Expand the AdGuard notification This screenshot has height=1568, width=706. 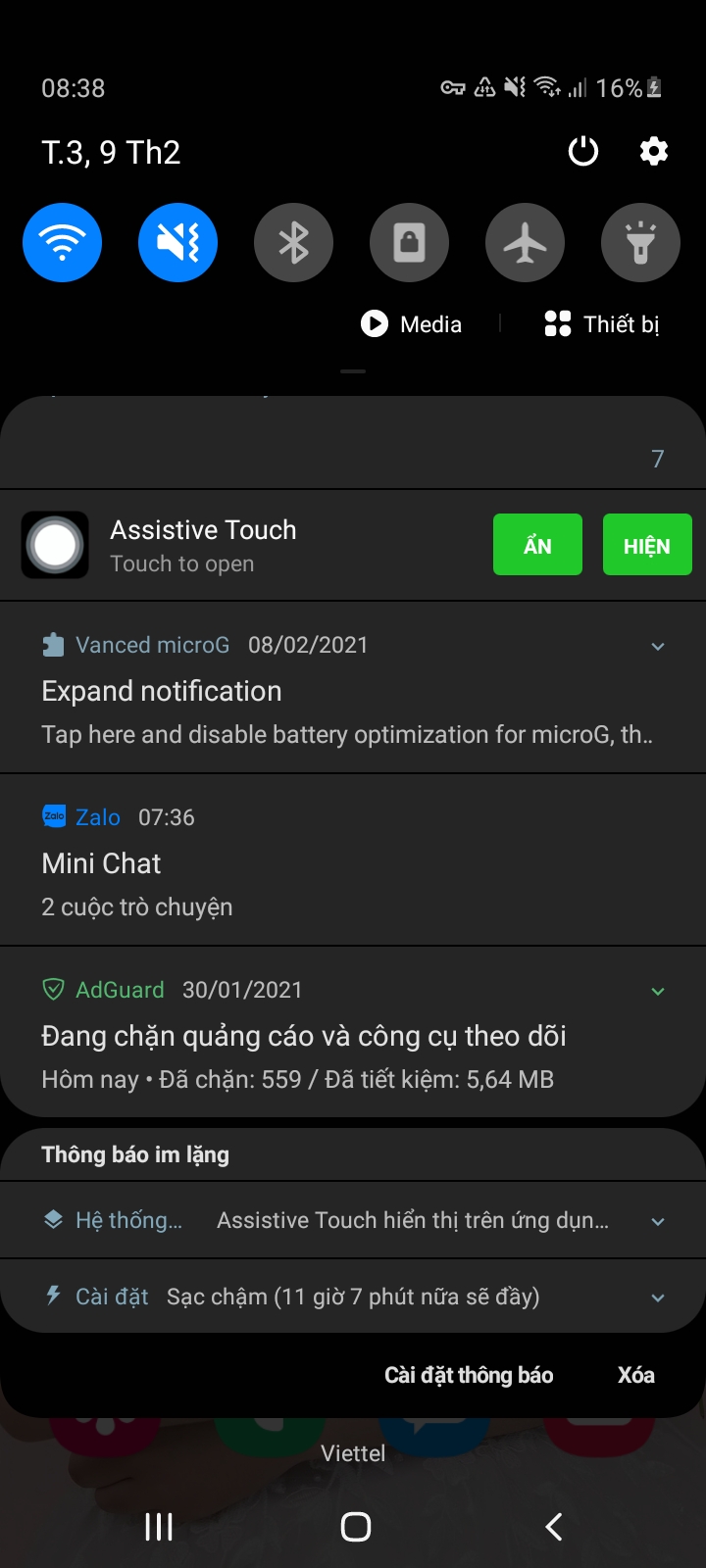tap(658, 991)
